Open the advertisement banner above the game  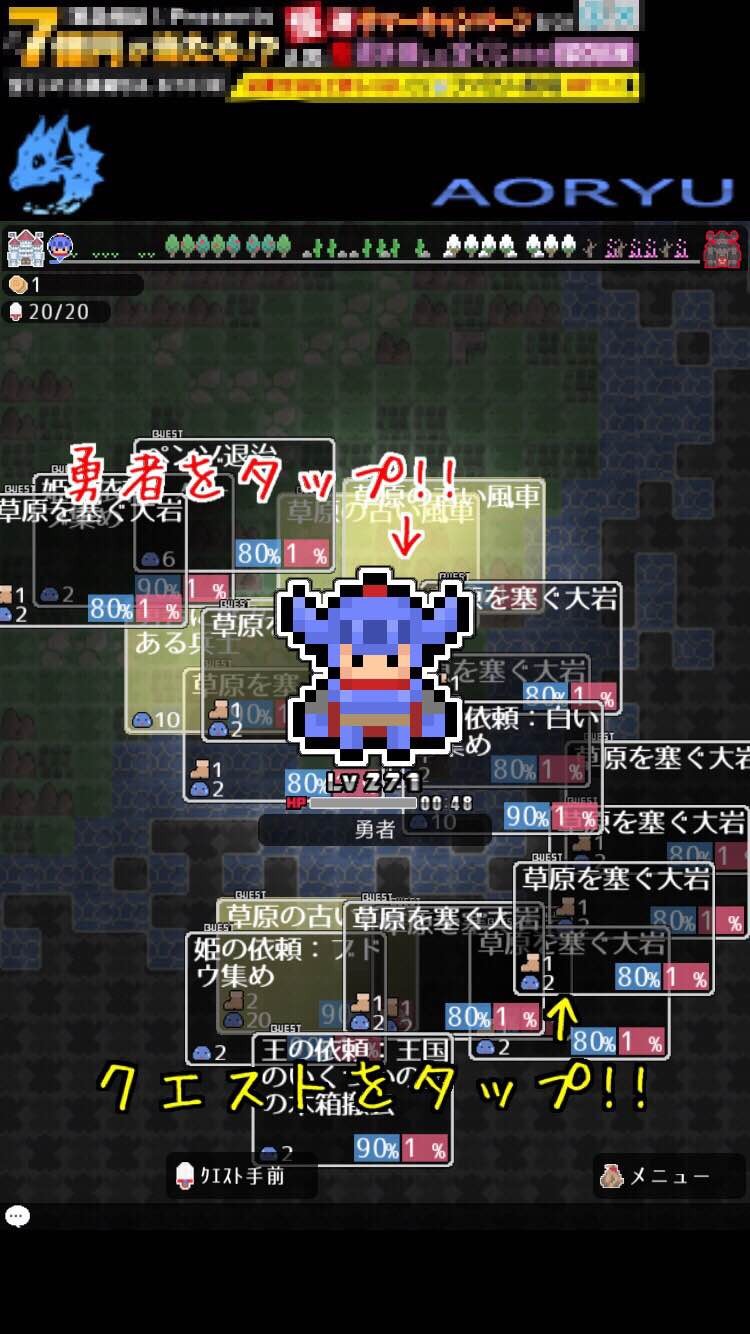[322, 52]
